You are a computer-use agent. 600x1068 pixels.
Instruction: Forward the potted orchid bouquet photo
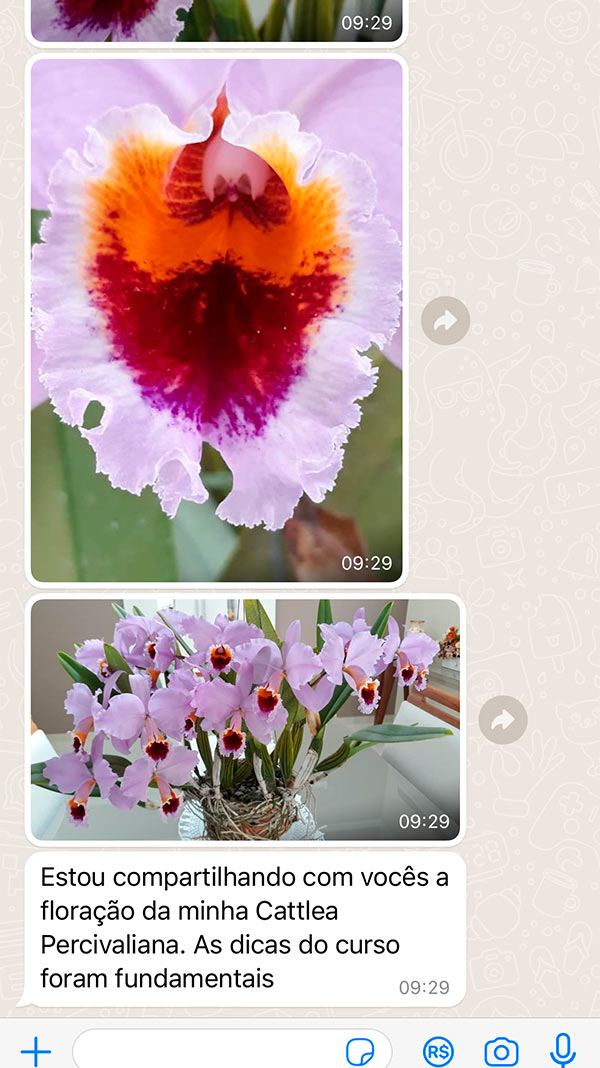coord(502,719)
